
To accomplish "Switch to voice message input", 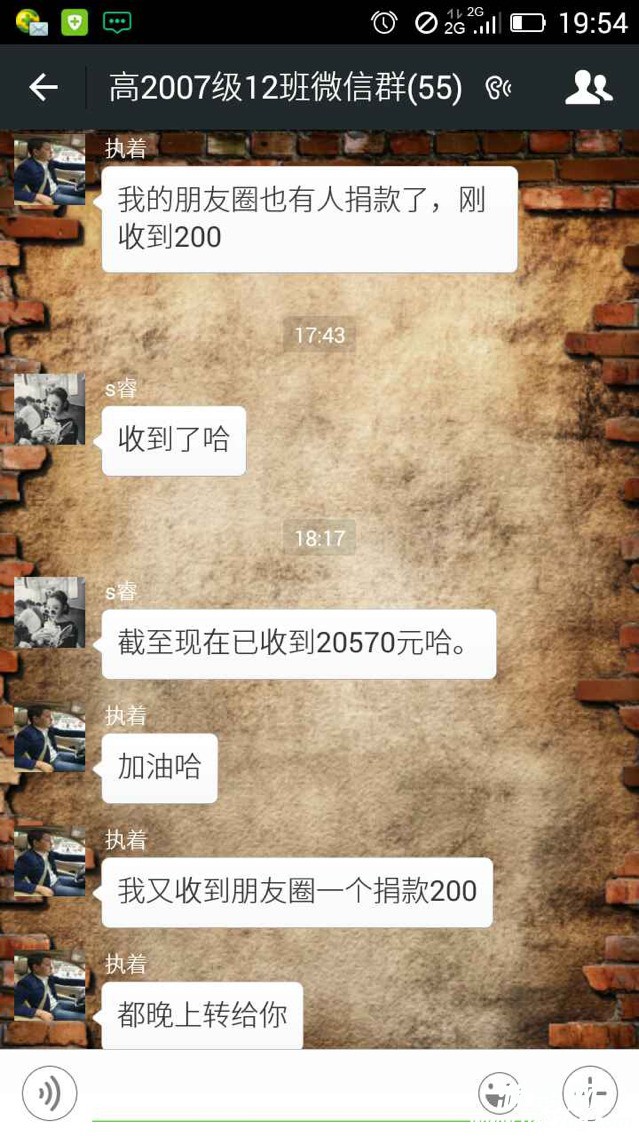I will point(49,1092).
